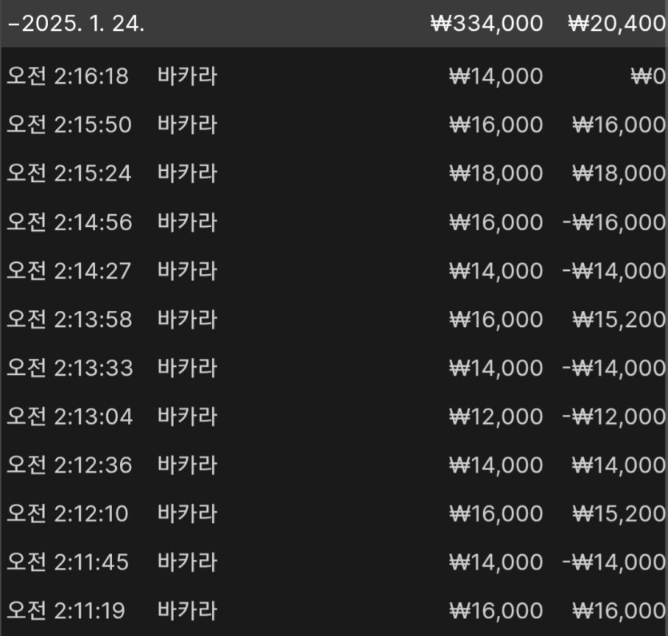Open the 오전 2:15:50 바카라 record
Image resolution: width=671 pixels, height=636 pixels.
[x=334, y=125]
